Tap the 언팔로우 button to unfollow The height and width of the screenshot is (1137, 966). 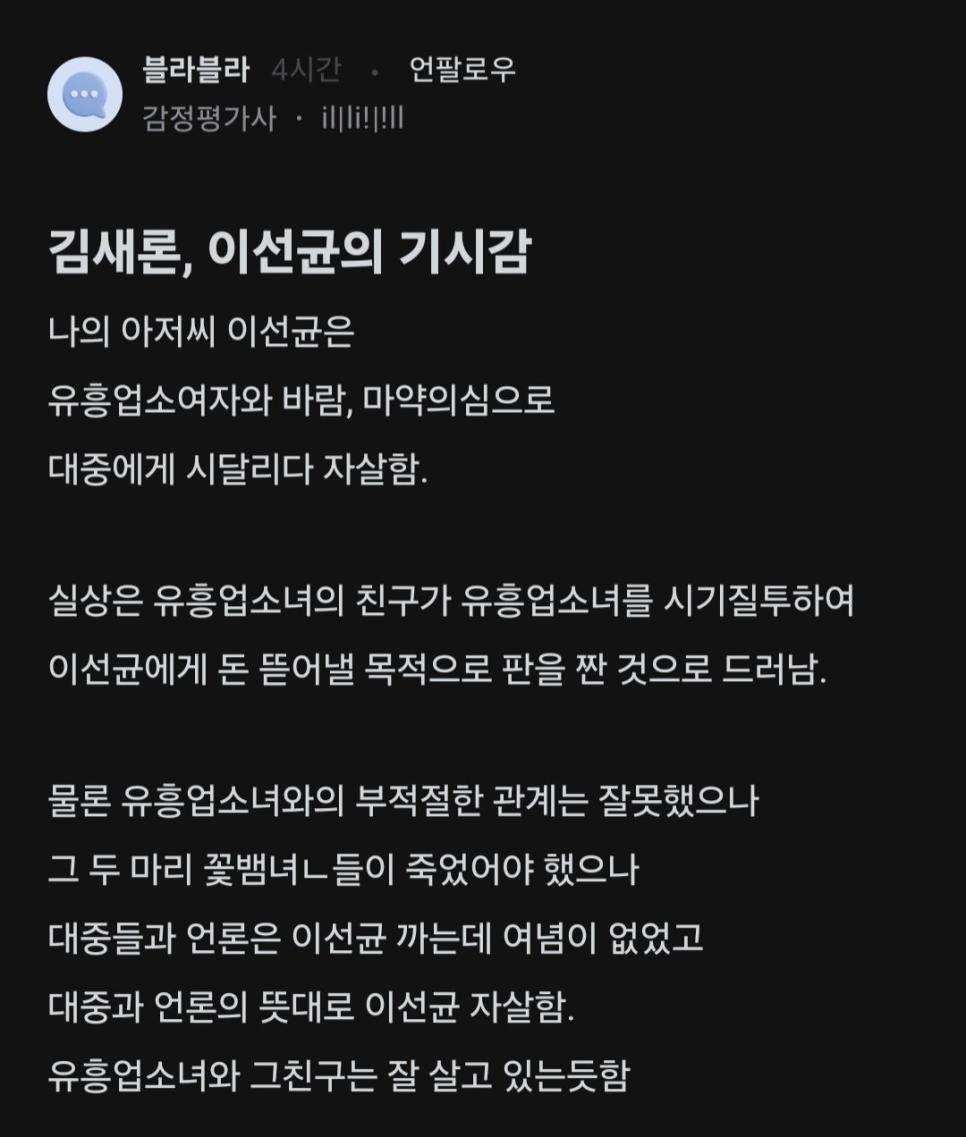click(462, 70)
